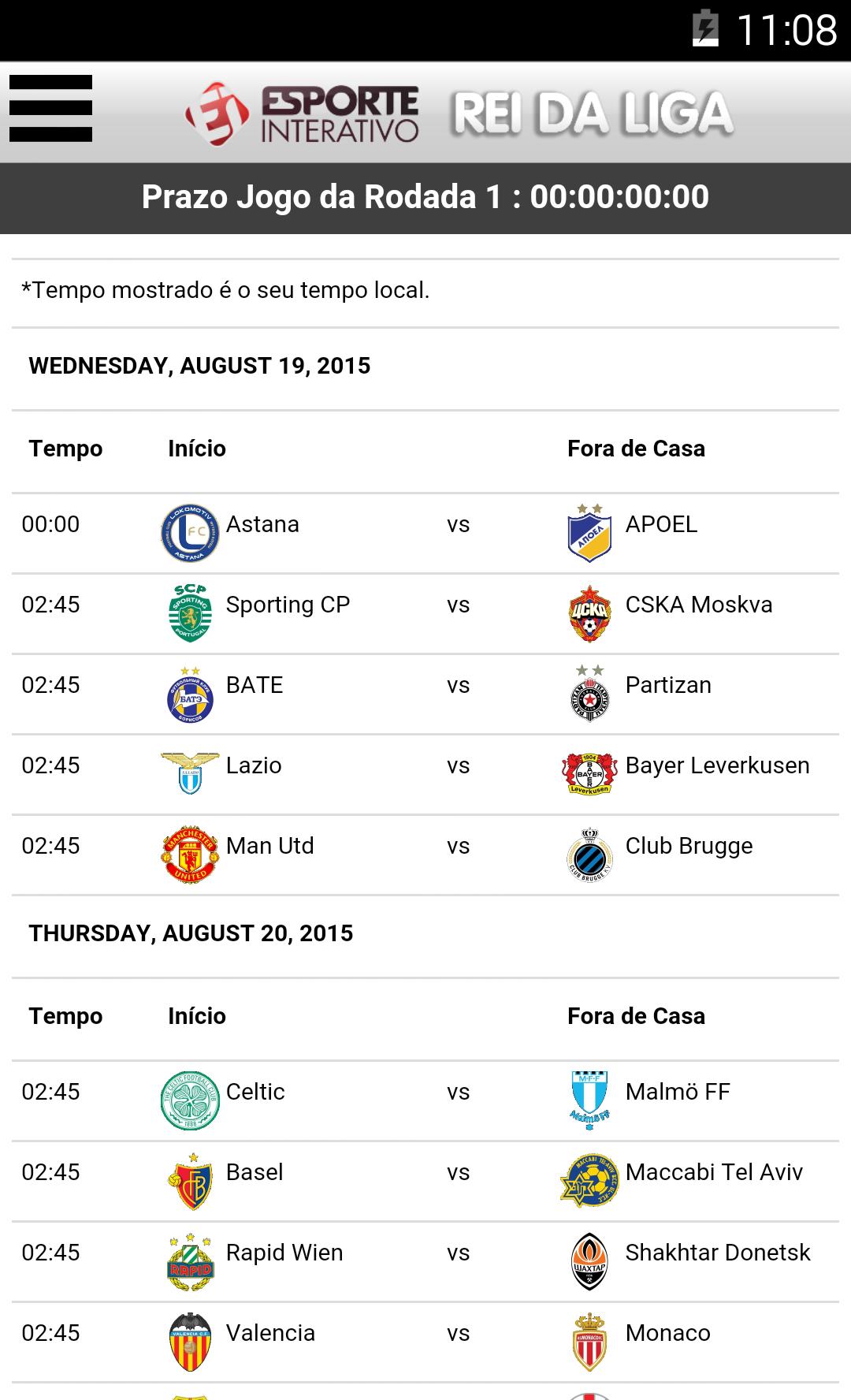Open the Celtic vs Malmö FF match
The width and height of the screenshot is (851, 1400).
(x=425, y=1101)
